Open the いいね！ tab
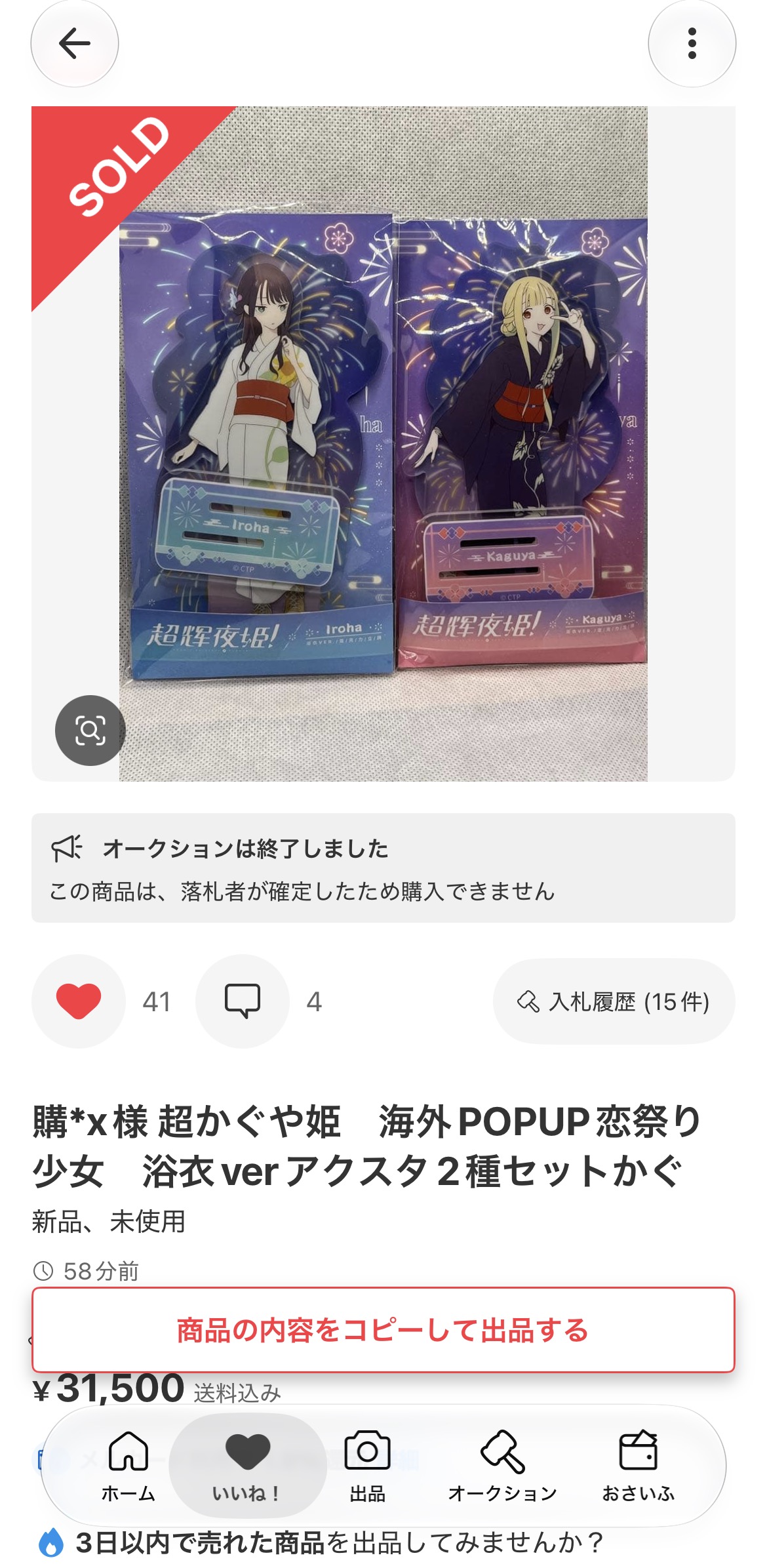 click(247, 1466)
